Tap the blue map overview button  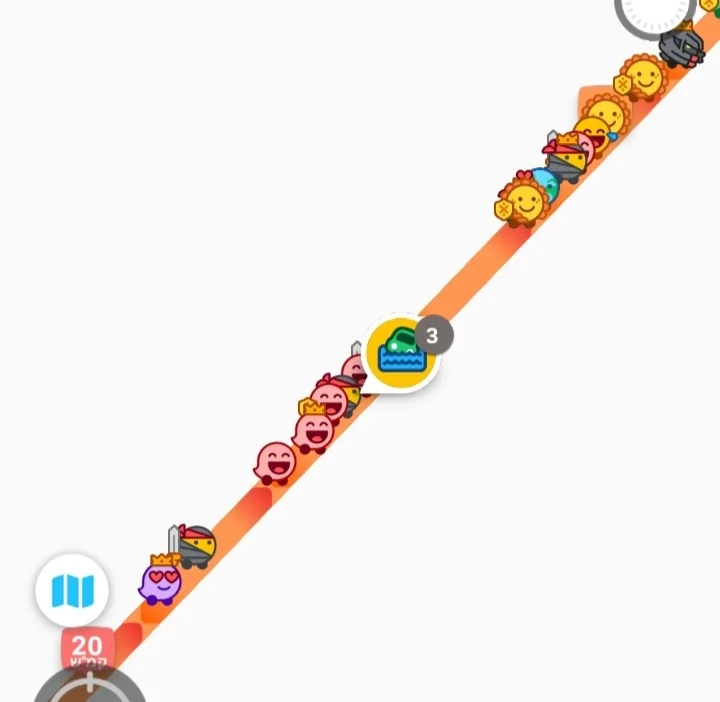(72, 590)
